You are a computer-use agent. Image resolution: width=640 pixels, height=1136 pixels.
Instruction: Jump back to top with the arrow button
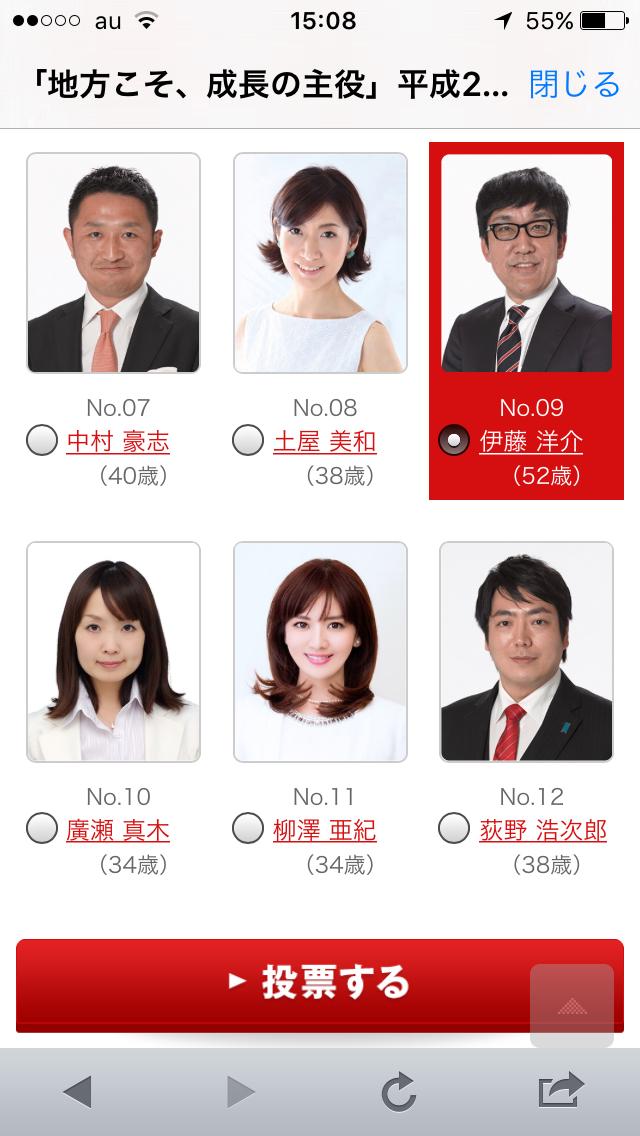click(571, 1005)
